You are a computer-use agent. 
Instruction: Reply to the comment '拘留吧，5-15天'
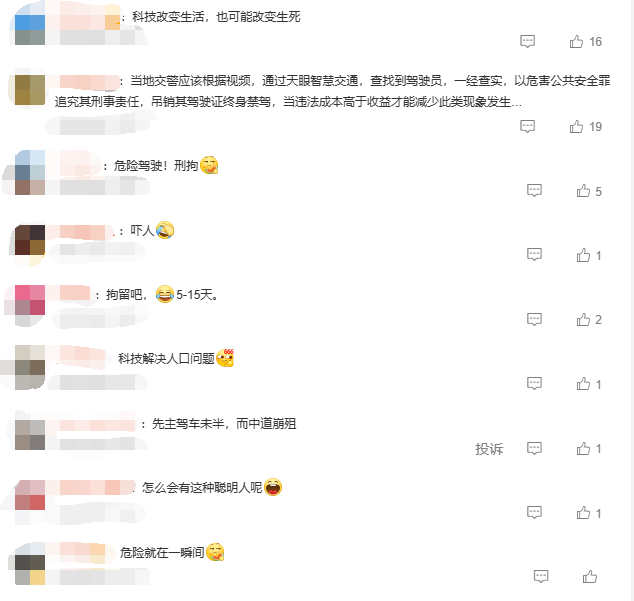[535, 320]
